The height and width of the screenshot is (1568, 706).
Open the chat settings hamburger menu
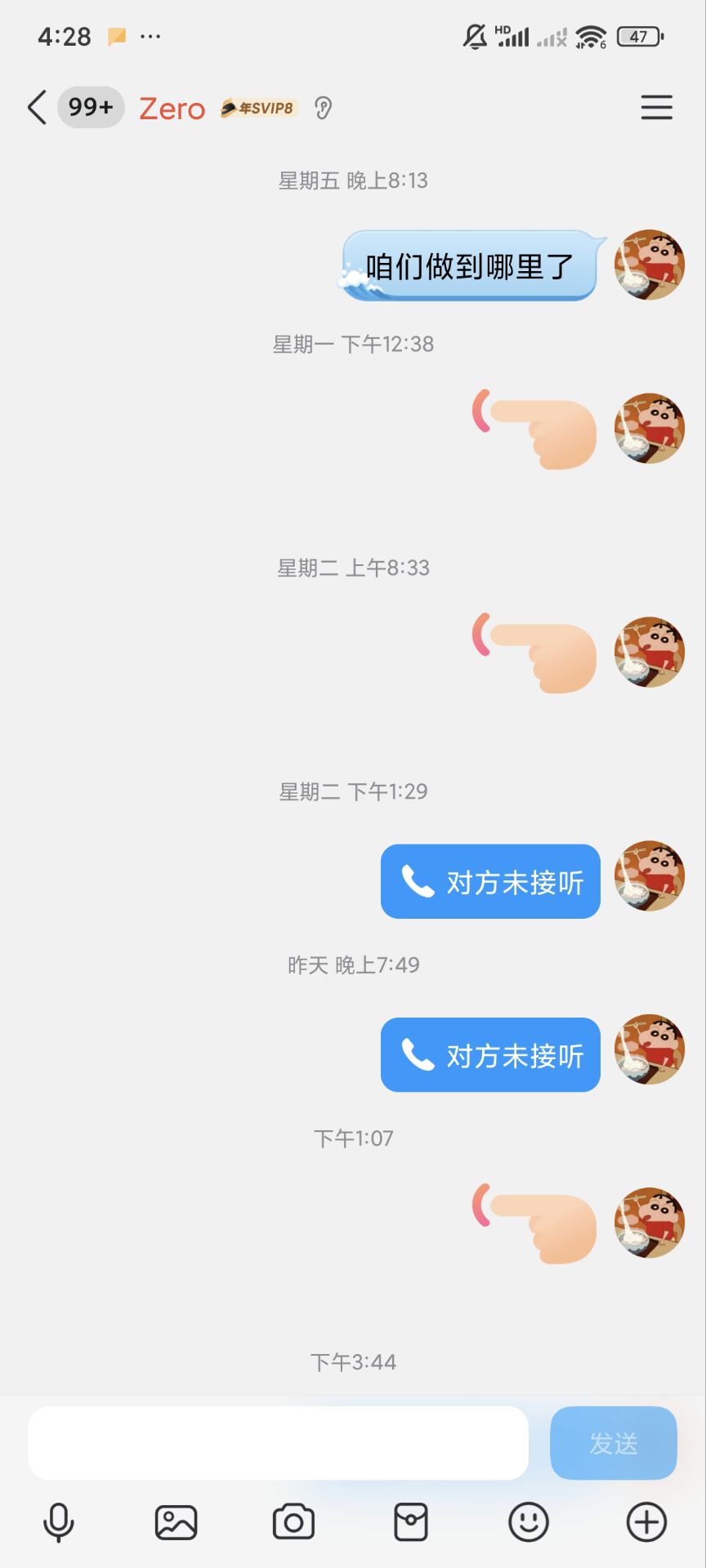(x=656, y=107)
